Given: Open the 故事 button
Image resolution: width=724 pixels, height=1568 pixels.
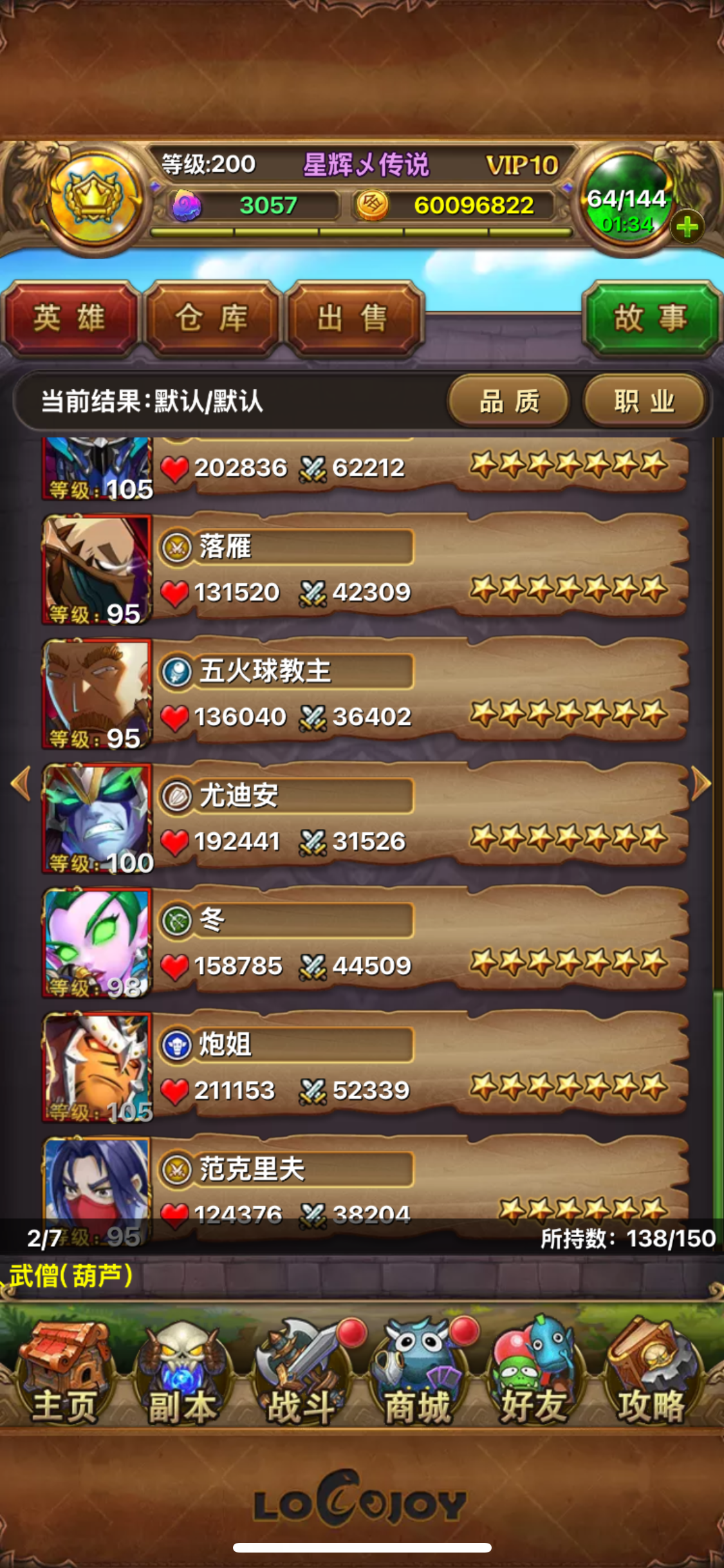Looking at the screenshot, I should click(650, 318).
